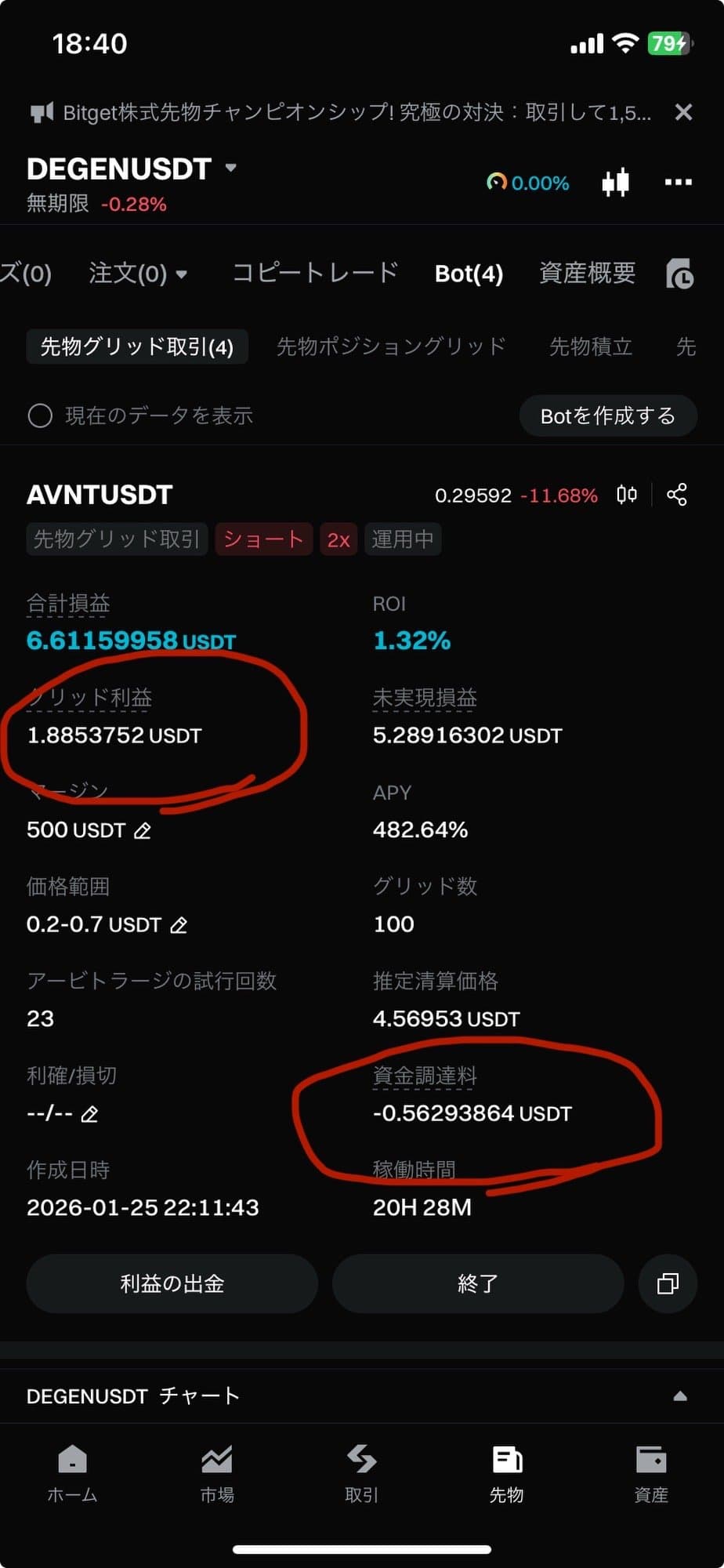Screen dimensions: 724x1568
Task: Open the candlestick chart icon in header
Action: (x=615, y=183)
